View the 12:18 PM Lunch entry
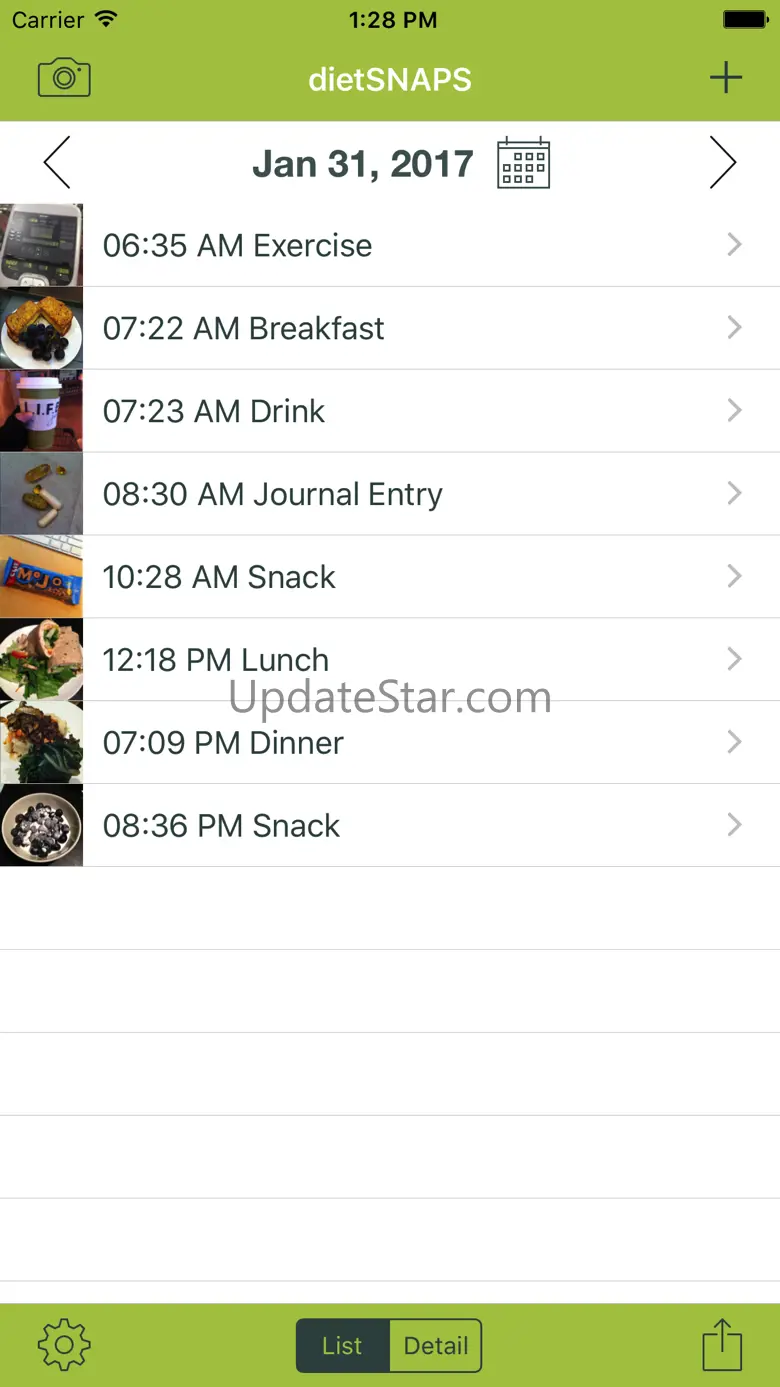Screen dimensions: 780x1387 pos(390,660)
